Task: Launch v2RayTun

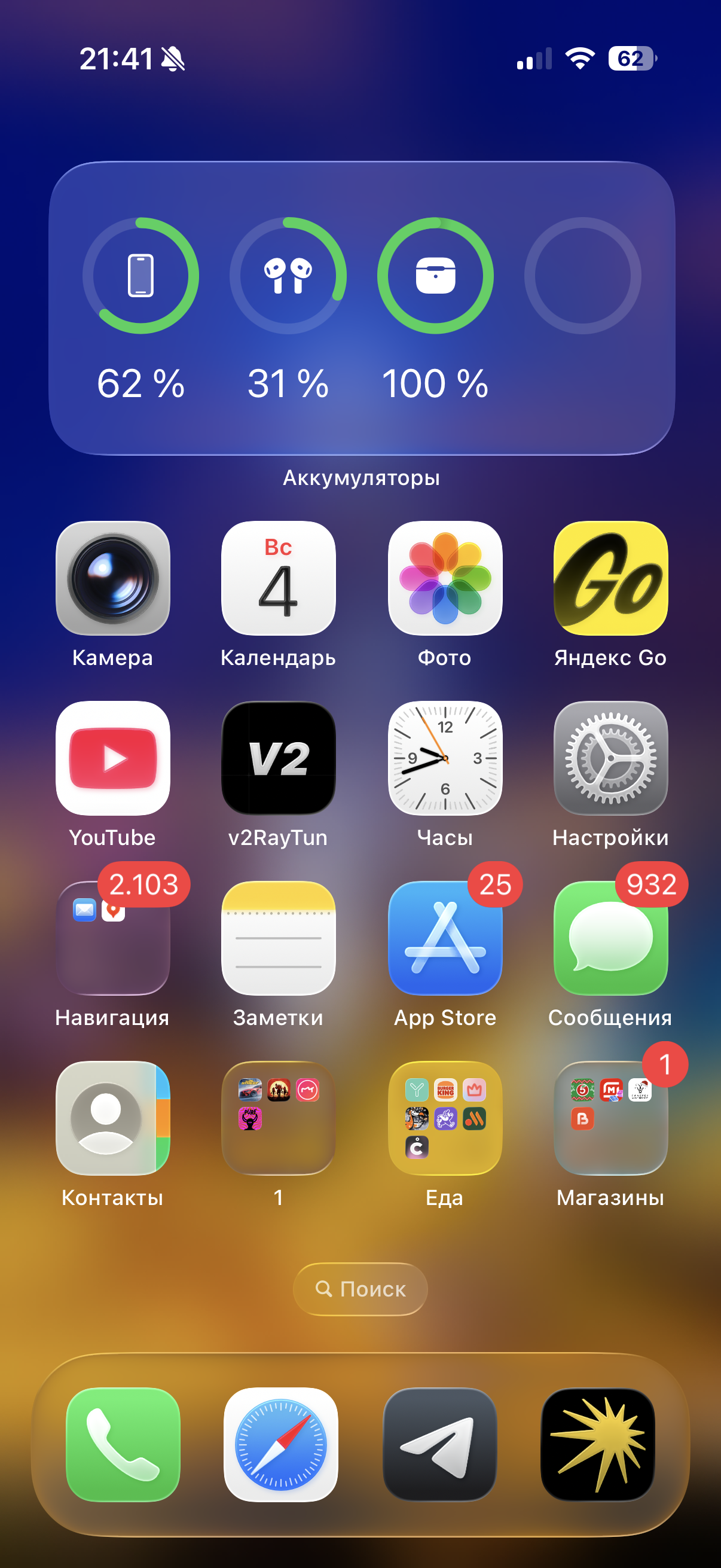Action: (279, 758)
